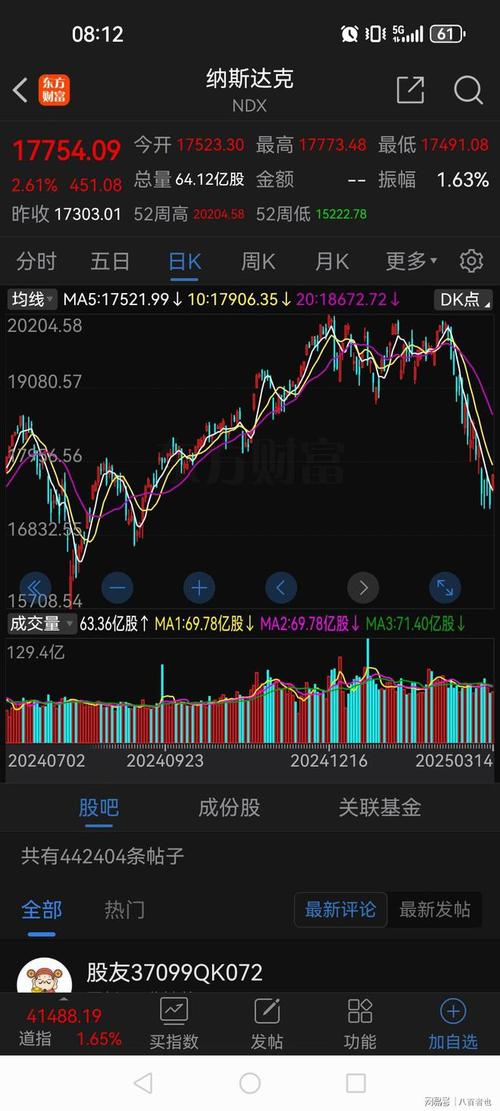Open the 均线 indicator dropdown

click(33, 299)
